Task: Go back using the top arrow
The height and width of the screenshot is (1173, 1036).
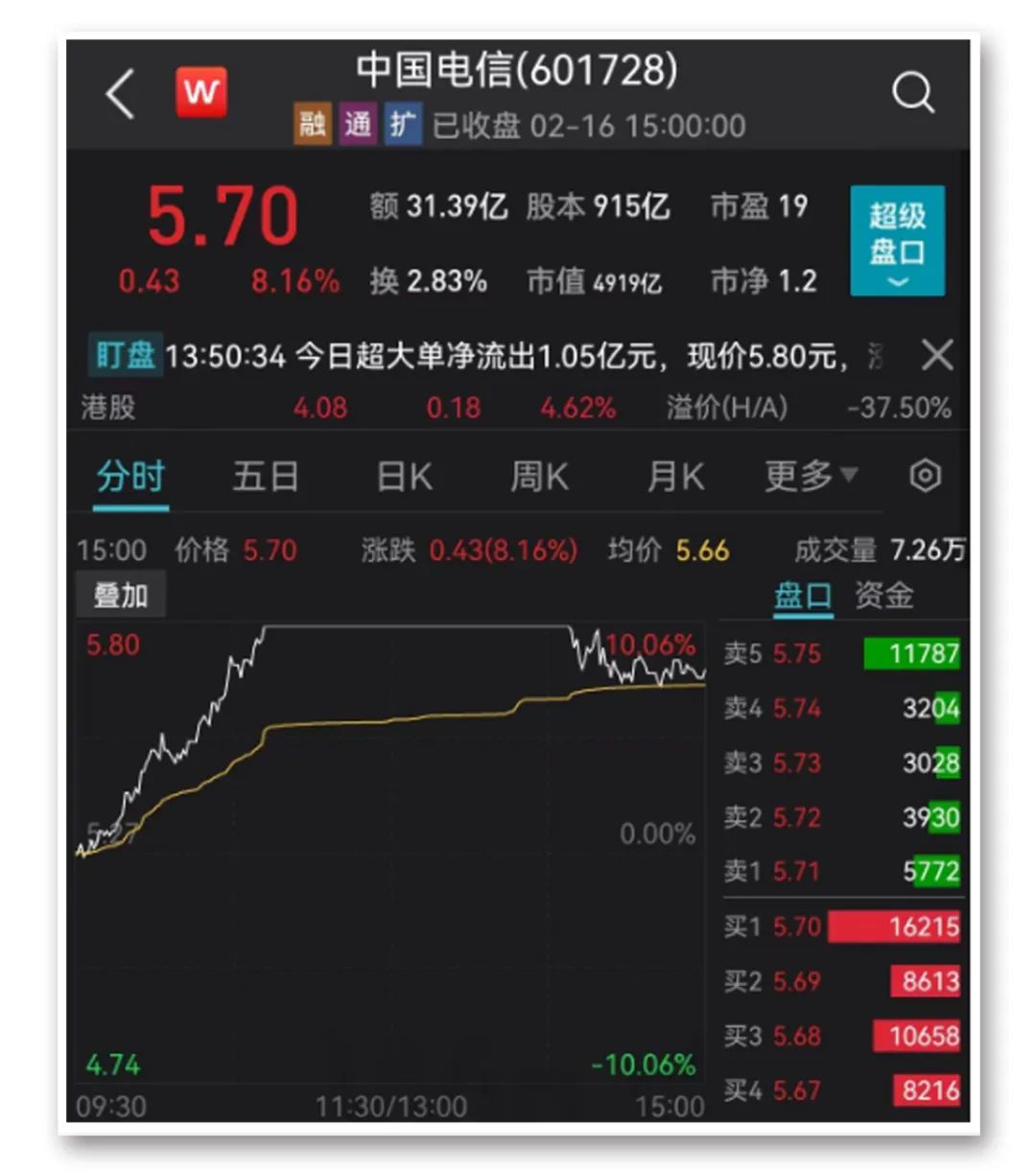Action: 121,94
